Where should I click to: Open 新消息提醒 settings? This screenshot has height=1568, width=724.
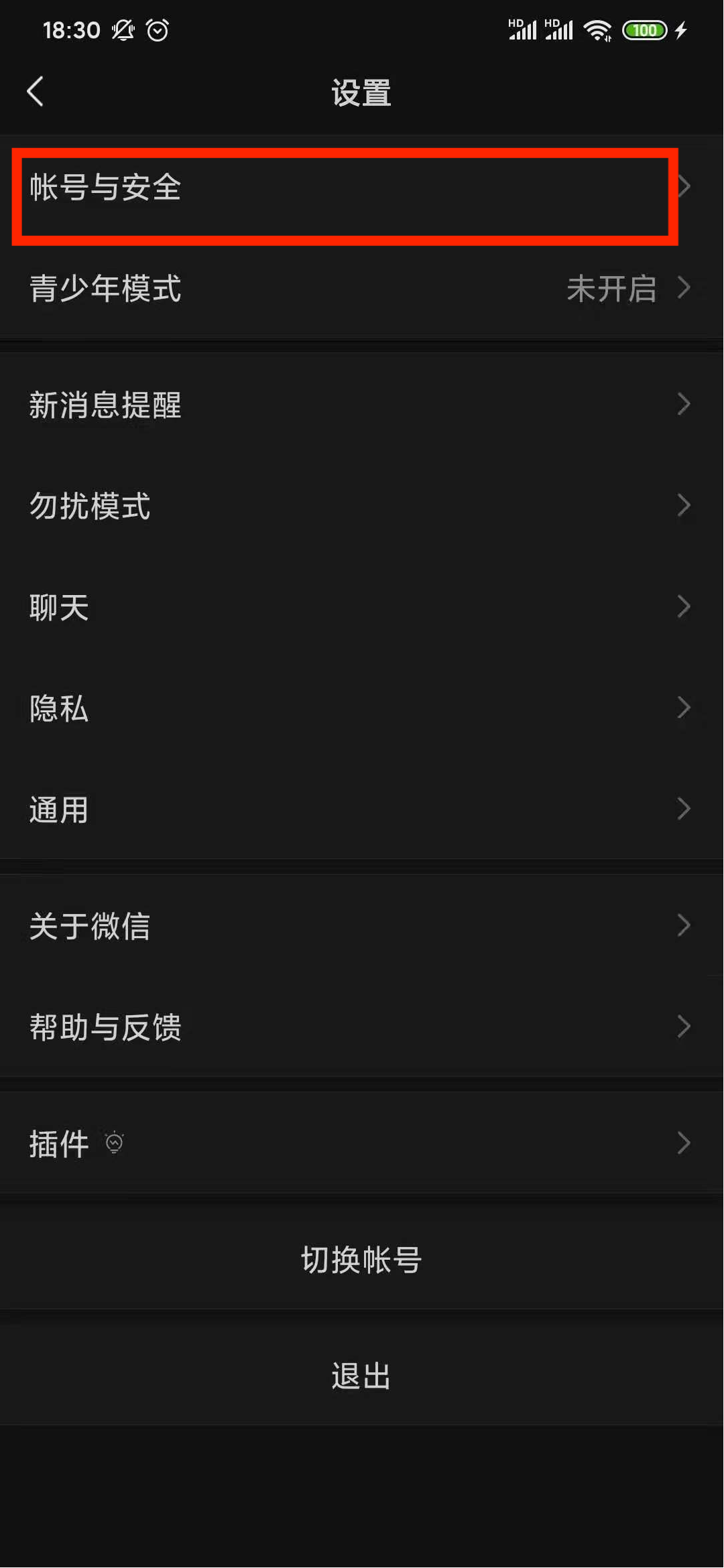click(362, 405)
